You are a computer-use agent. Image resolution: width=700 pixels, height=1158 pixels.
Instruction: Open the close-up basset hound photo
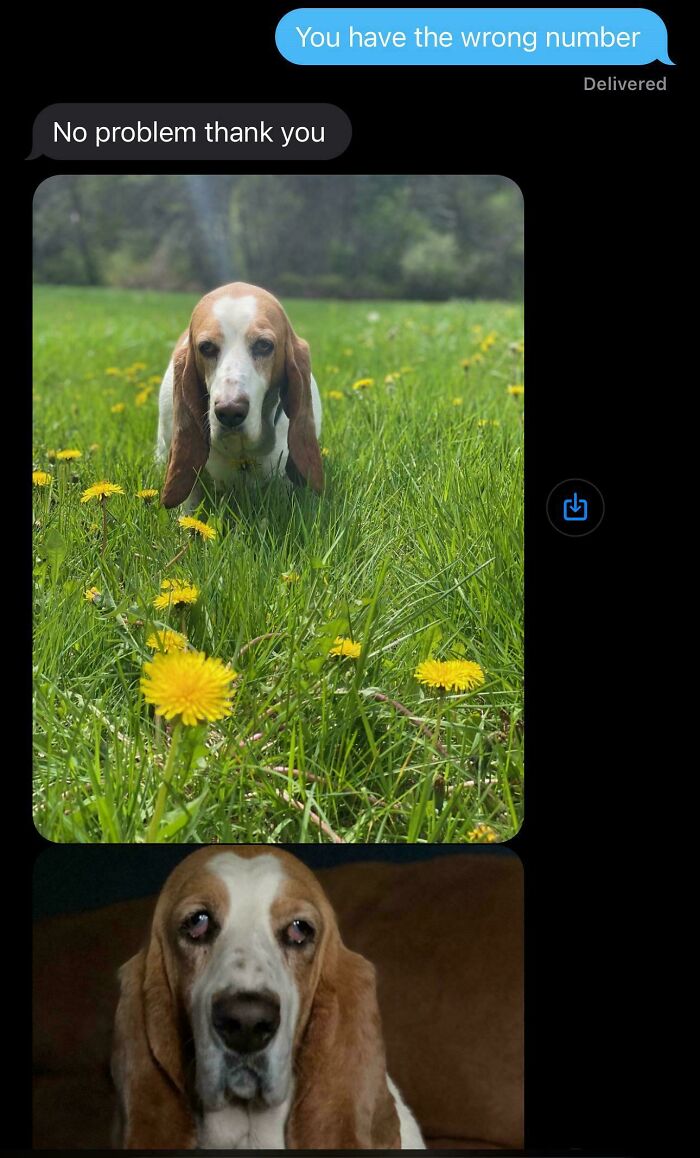[278, 998]
